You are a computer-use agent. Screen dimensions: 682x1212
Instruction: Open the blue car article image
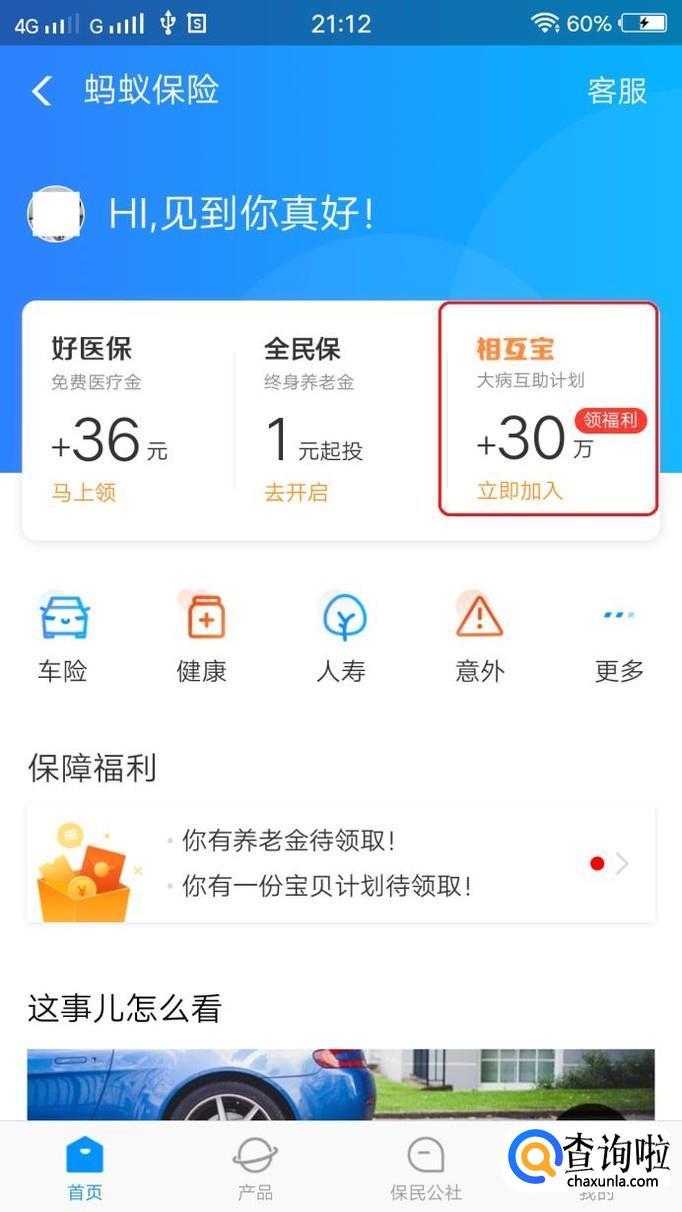[x=340, y=1083]
